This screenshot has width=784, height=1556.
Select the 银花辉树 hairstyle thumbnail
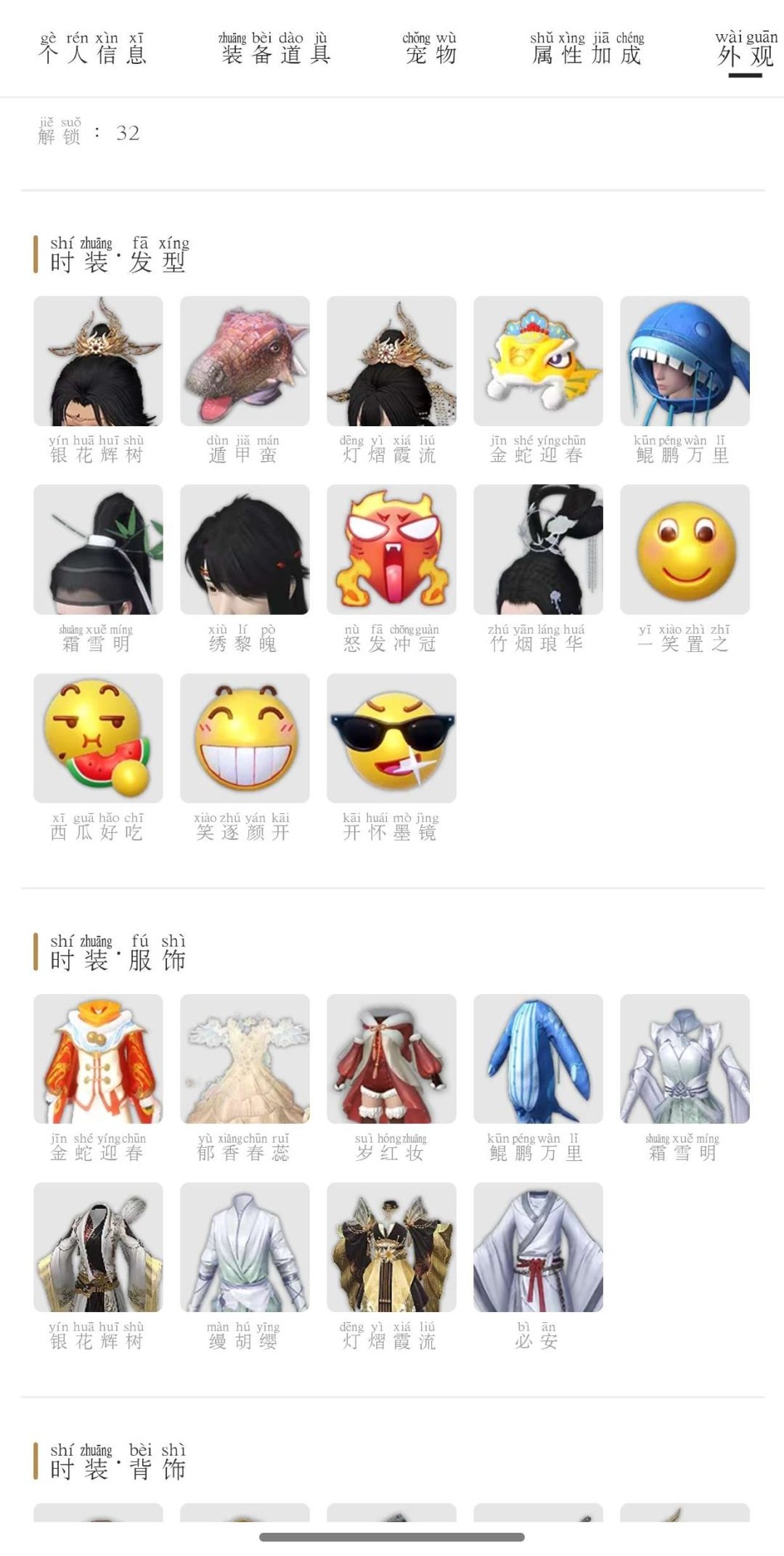[99, 363]
